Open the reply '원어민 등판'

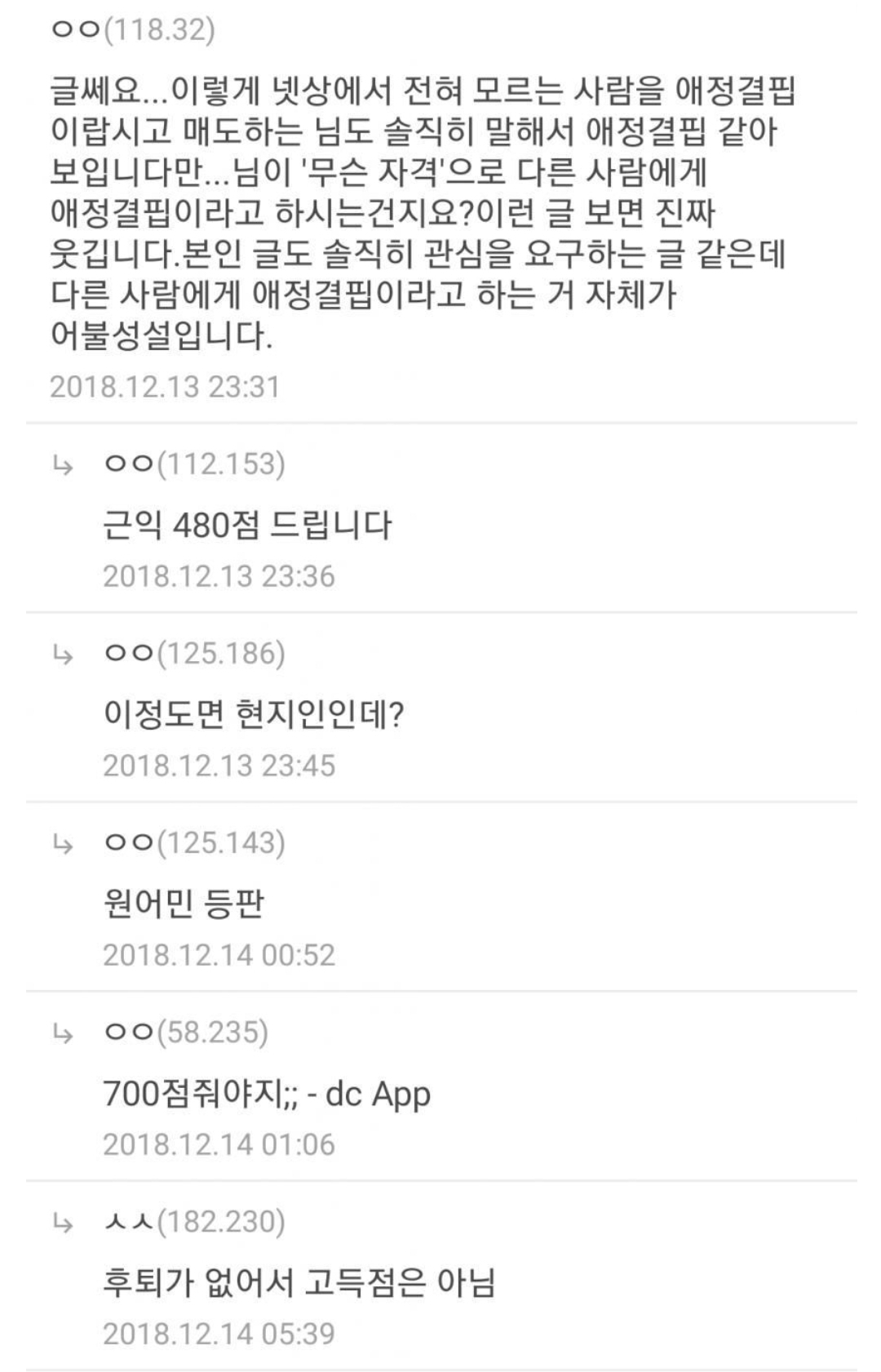pos(184,904)
